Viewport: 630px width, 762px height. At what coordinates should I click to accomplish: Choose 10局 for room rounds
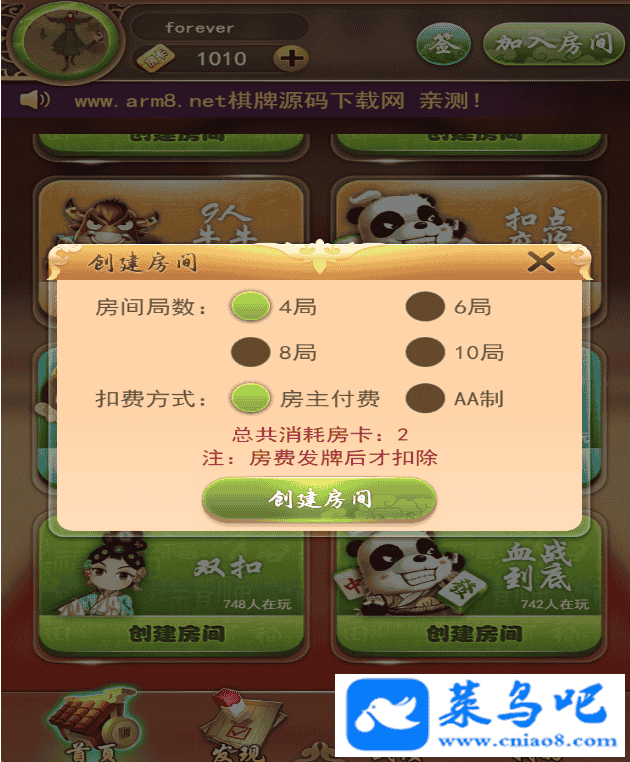tap(425, 352)
